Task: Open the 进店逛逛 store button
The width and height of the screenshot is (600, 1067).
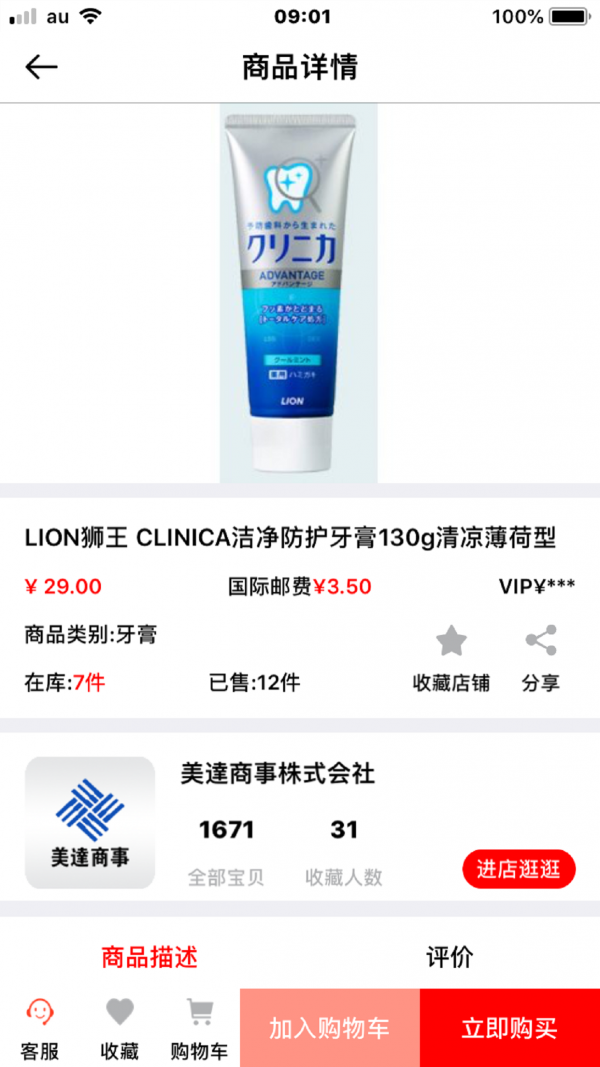Action: pos(519,869)
